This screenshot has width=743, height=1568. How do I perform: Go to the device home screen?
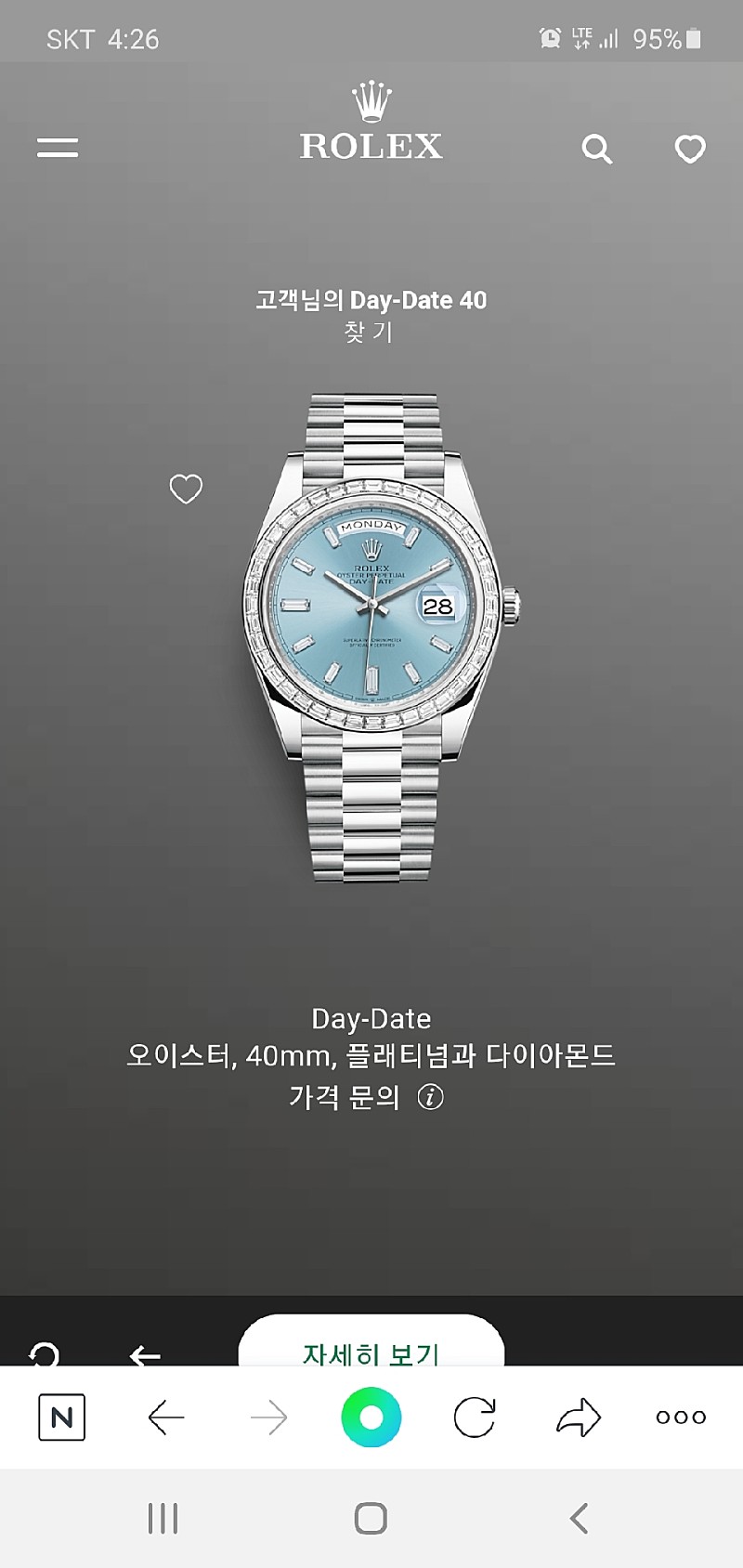point(371,1519)
